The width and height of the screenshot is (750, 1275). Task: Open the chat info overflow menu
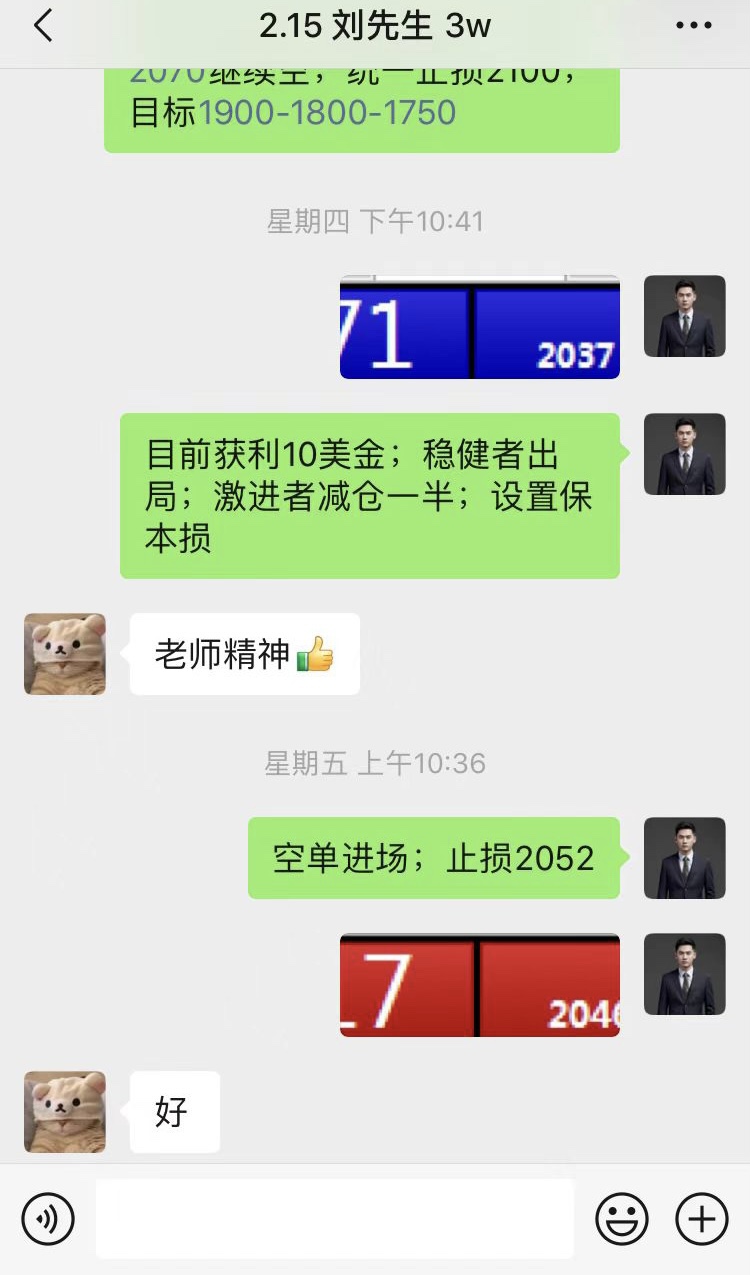tap(693, 26)
